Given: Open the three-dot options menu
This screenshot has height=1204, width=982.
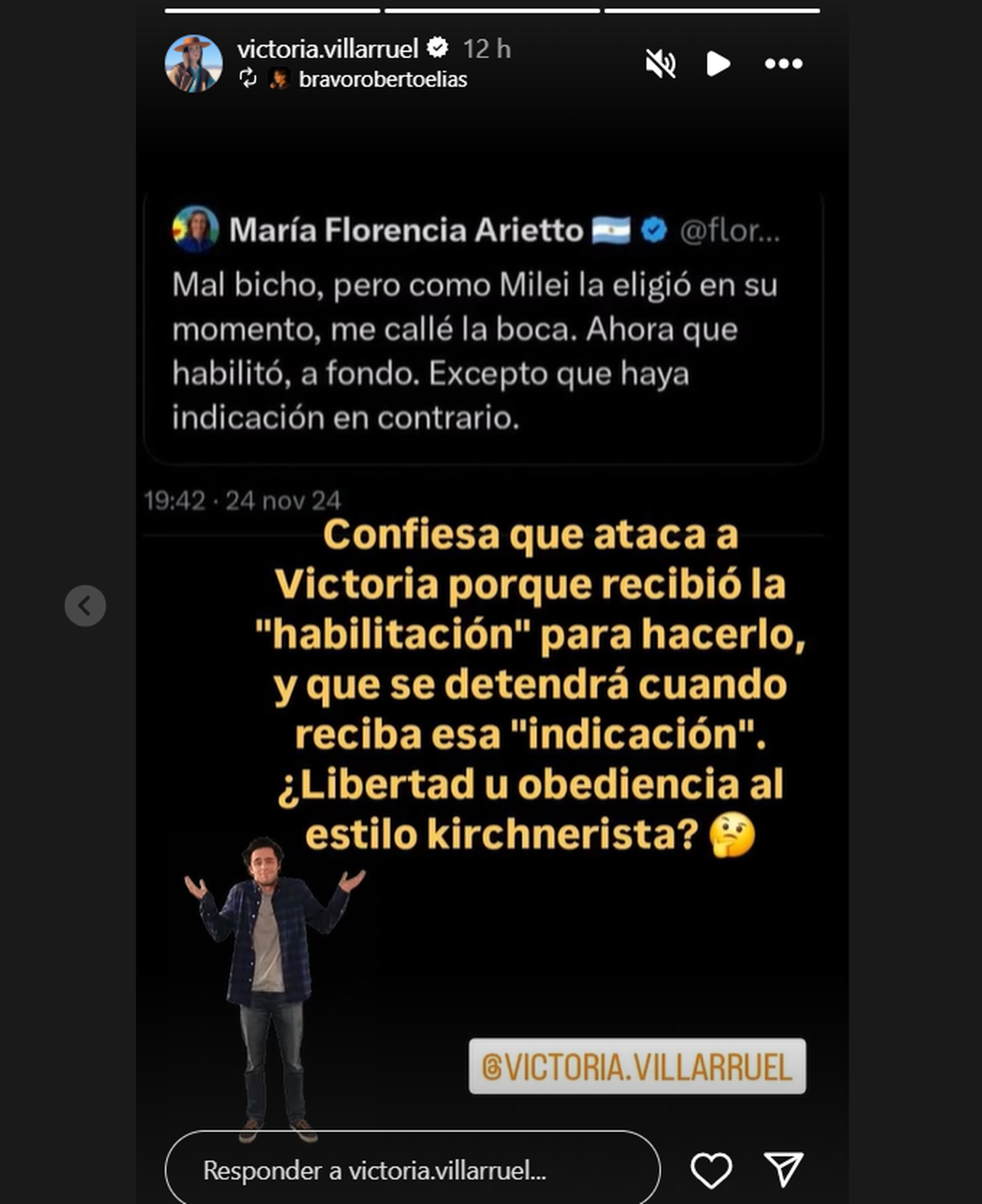Looking at the screenshot, I should click(x=783, y=64).
